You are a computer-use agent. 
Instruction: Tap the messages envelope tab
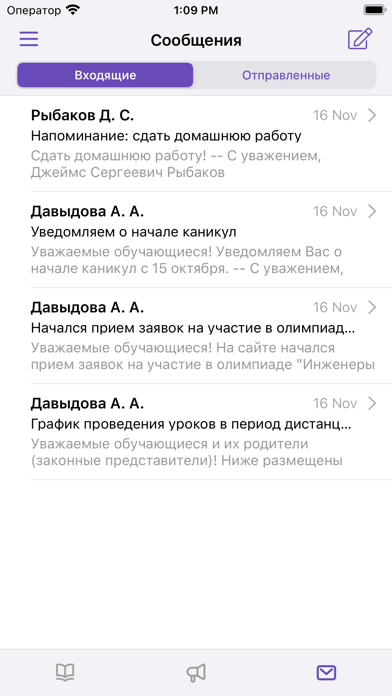tap(326, 672)
